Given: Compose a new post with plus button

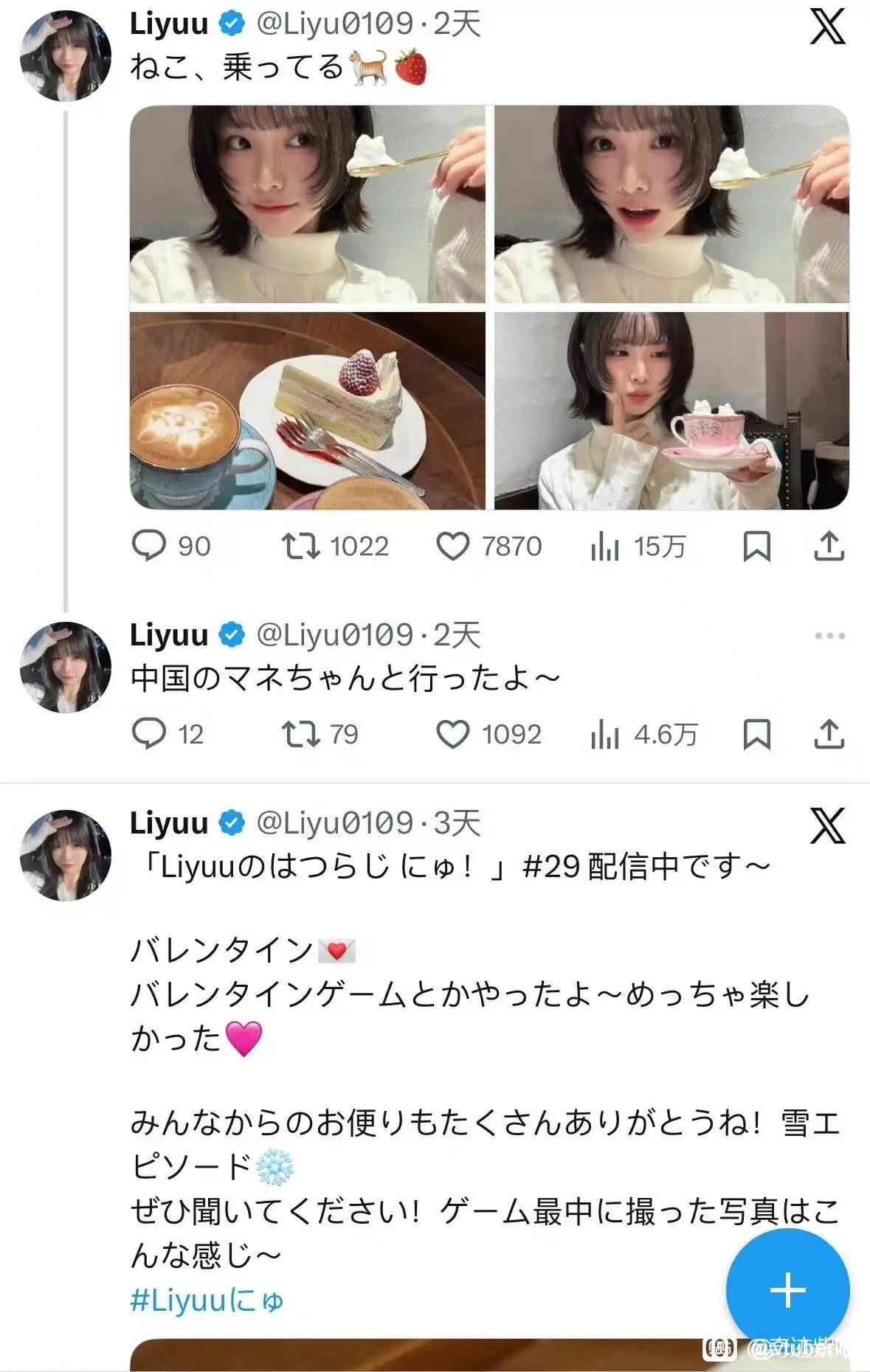Looking at the screenshot, I should coord(787,1290).
